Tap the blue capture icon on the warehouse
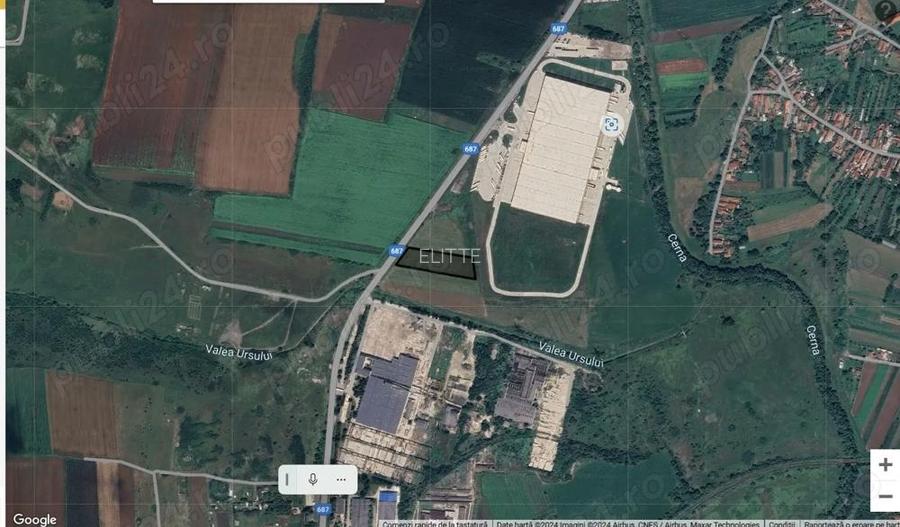900x527 pixels. point(610,124)
